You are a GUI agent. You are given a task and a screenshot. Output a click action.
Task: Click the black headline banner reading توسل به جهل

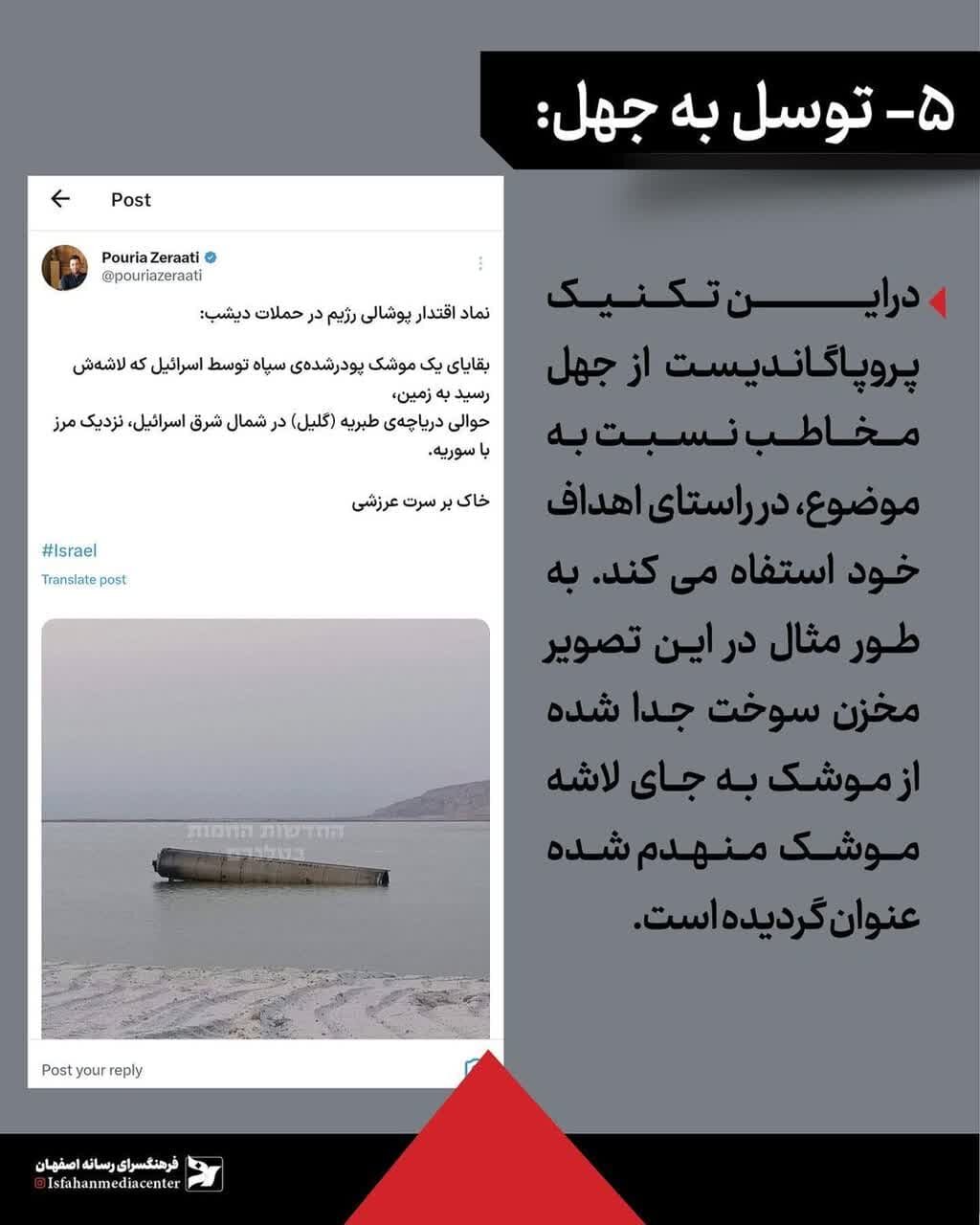click(x=727, y=105)
